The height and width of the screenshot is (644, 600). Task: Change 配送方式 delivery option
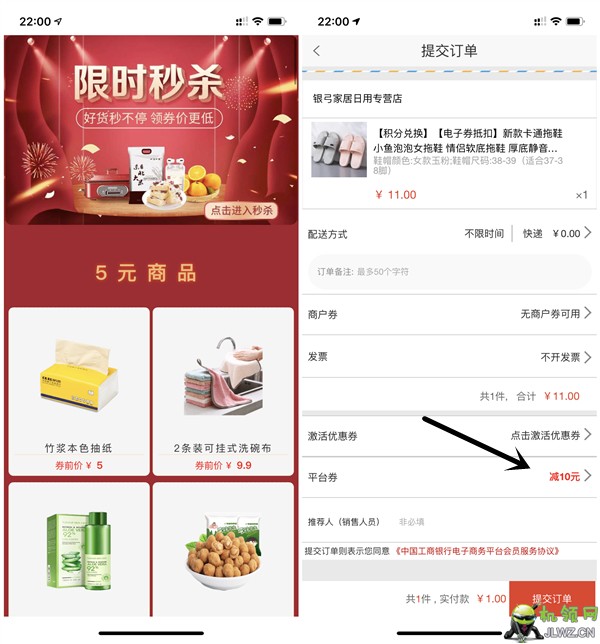(540, 234)
